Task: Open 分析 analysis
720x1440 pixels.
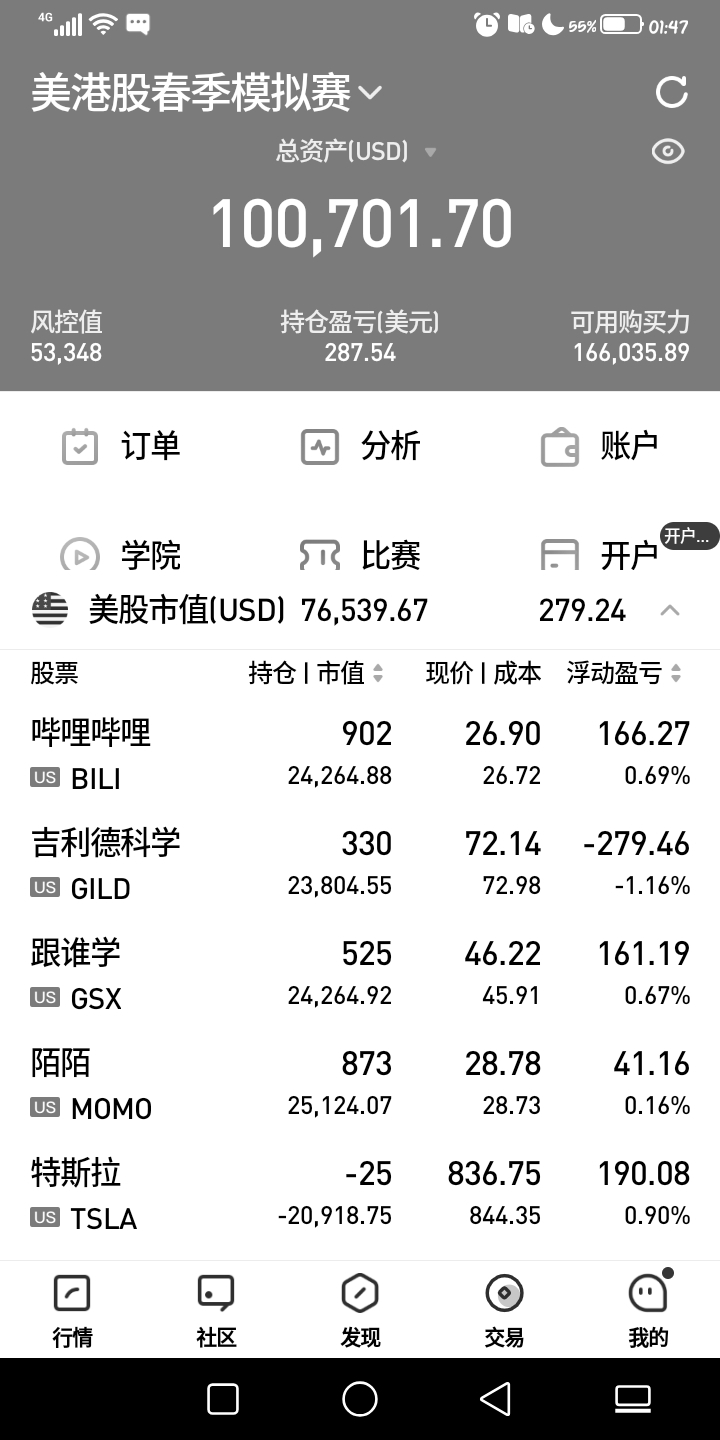Action: click(360, 446)
